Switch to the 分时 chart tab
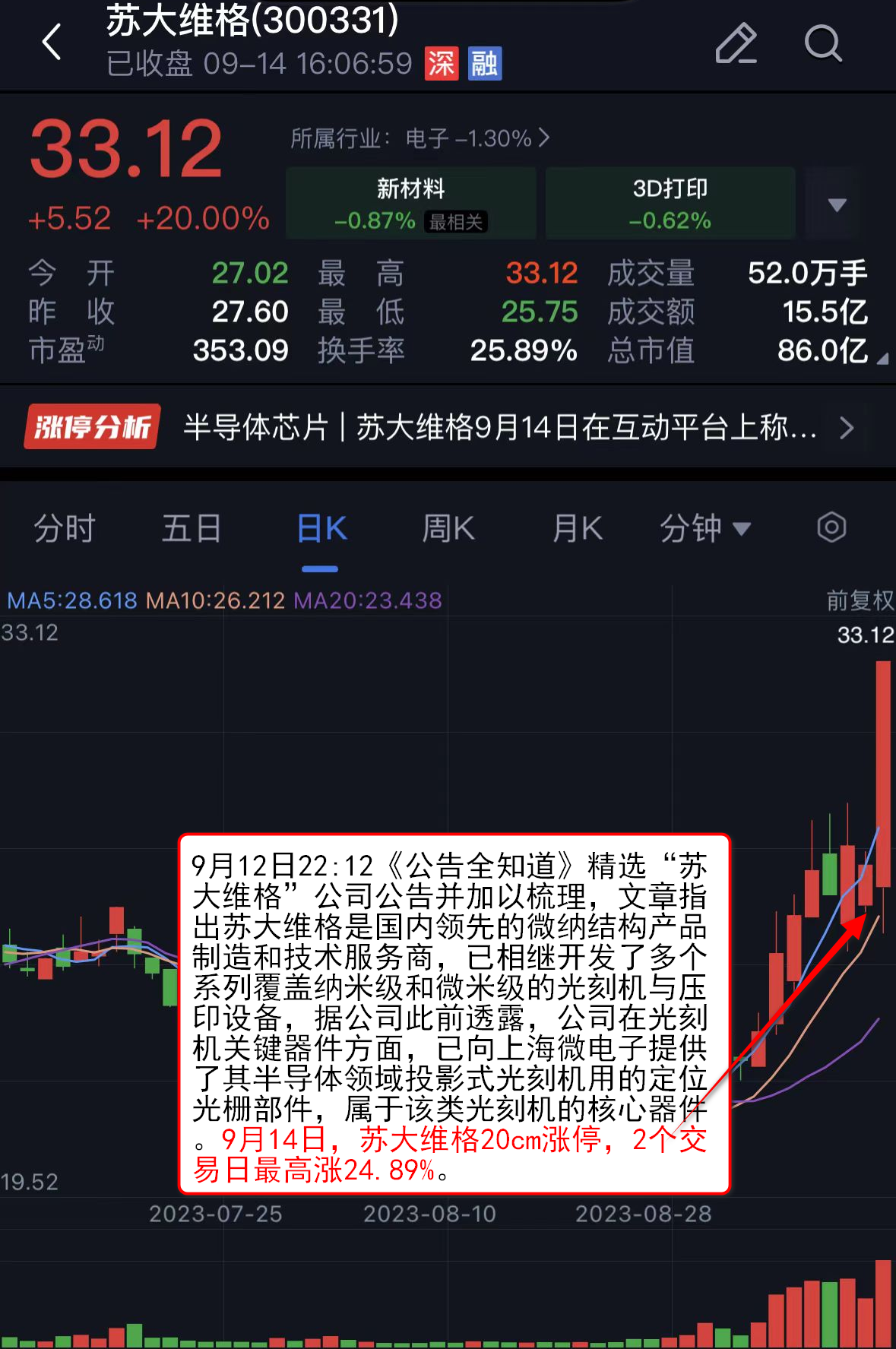The width and height of the screenshot is (896, 1349). (65, 528)
